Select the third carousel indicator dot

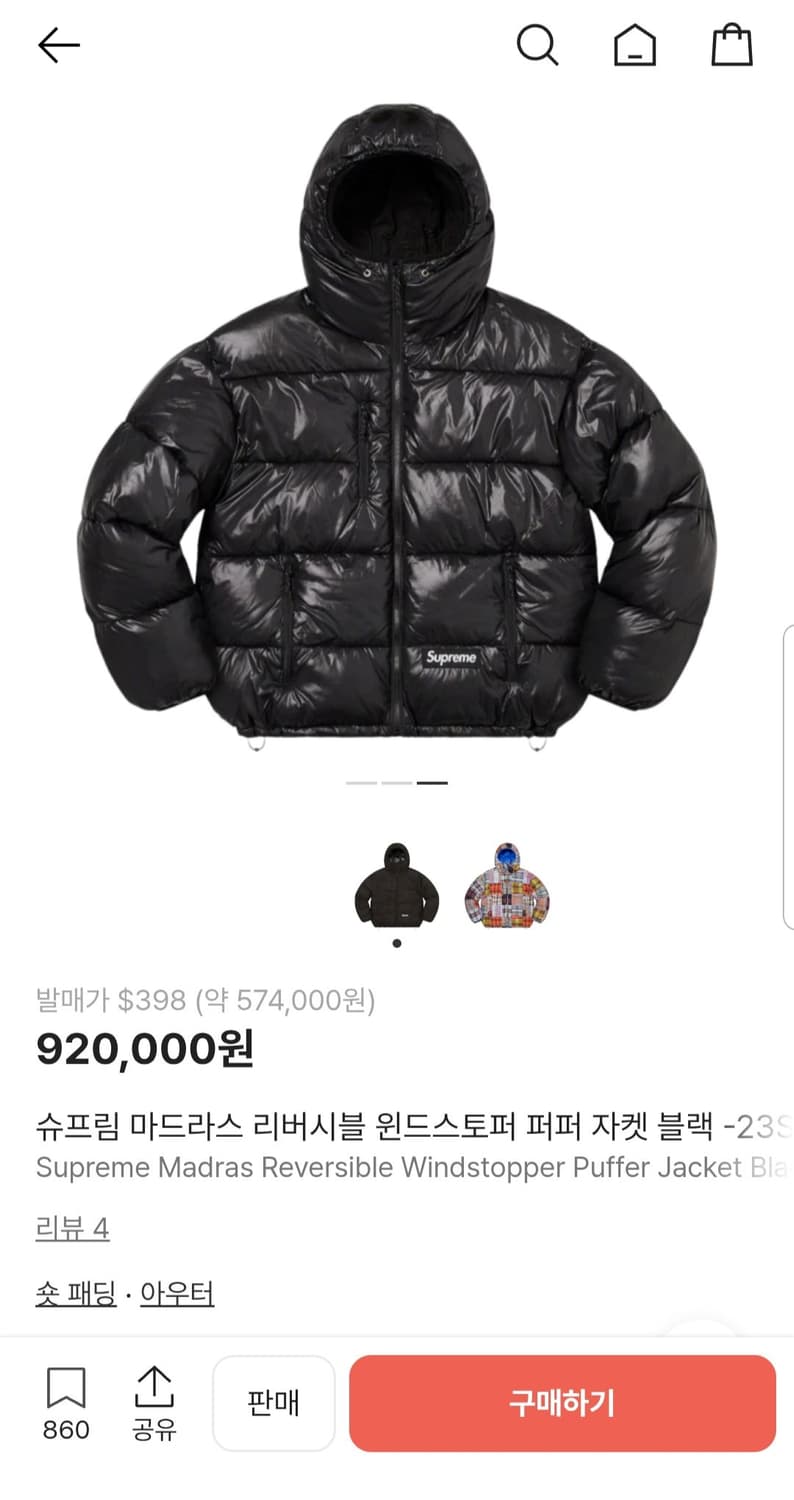click(432, 783)
